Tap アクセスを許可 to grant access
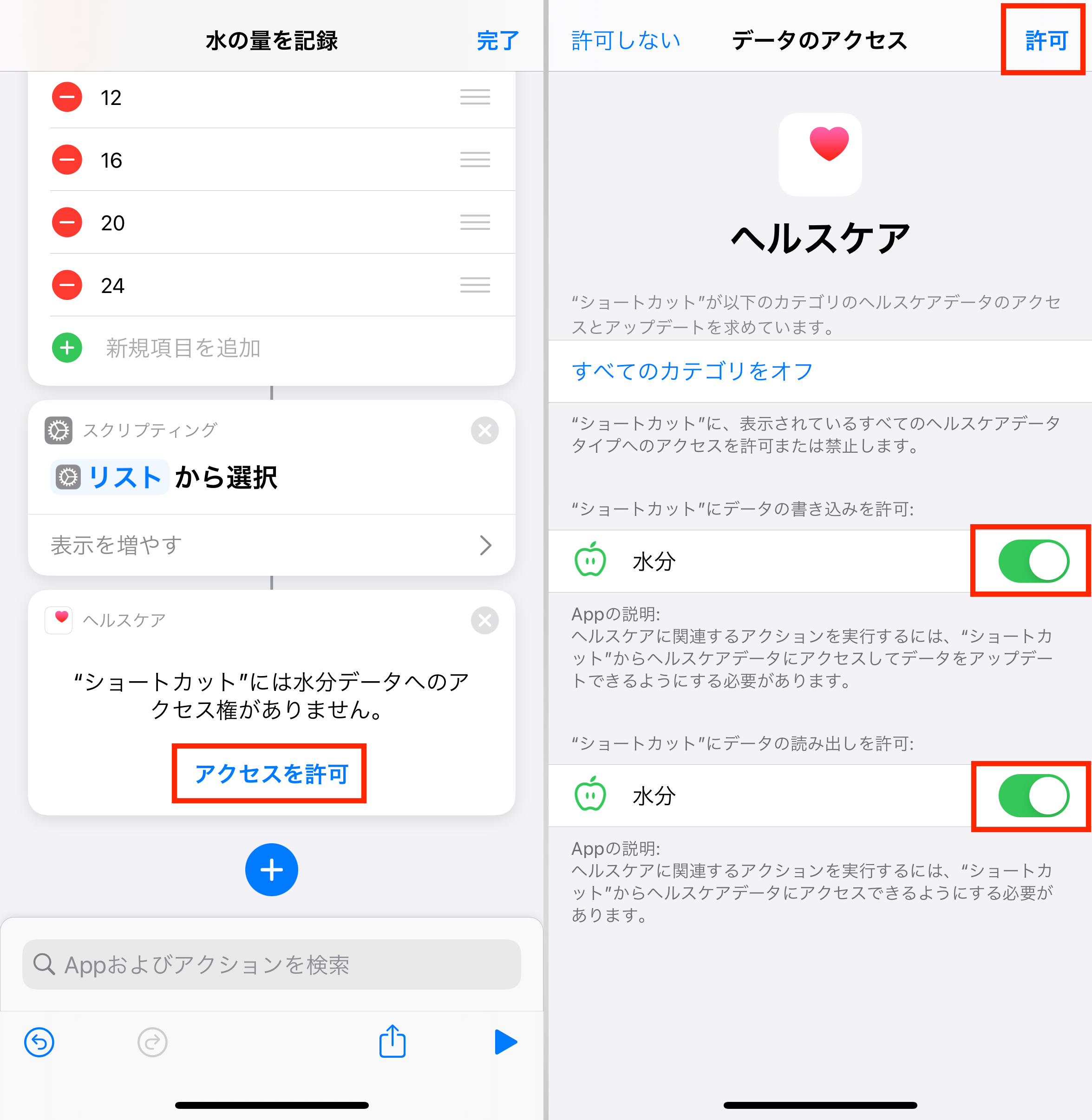The height and width of the screenshot is (1120, 1092). (x=270, y=774)
